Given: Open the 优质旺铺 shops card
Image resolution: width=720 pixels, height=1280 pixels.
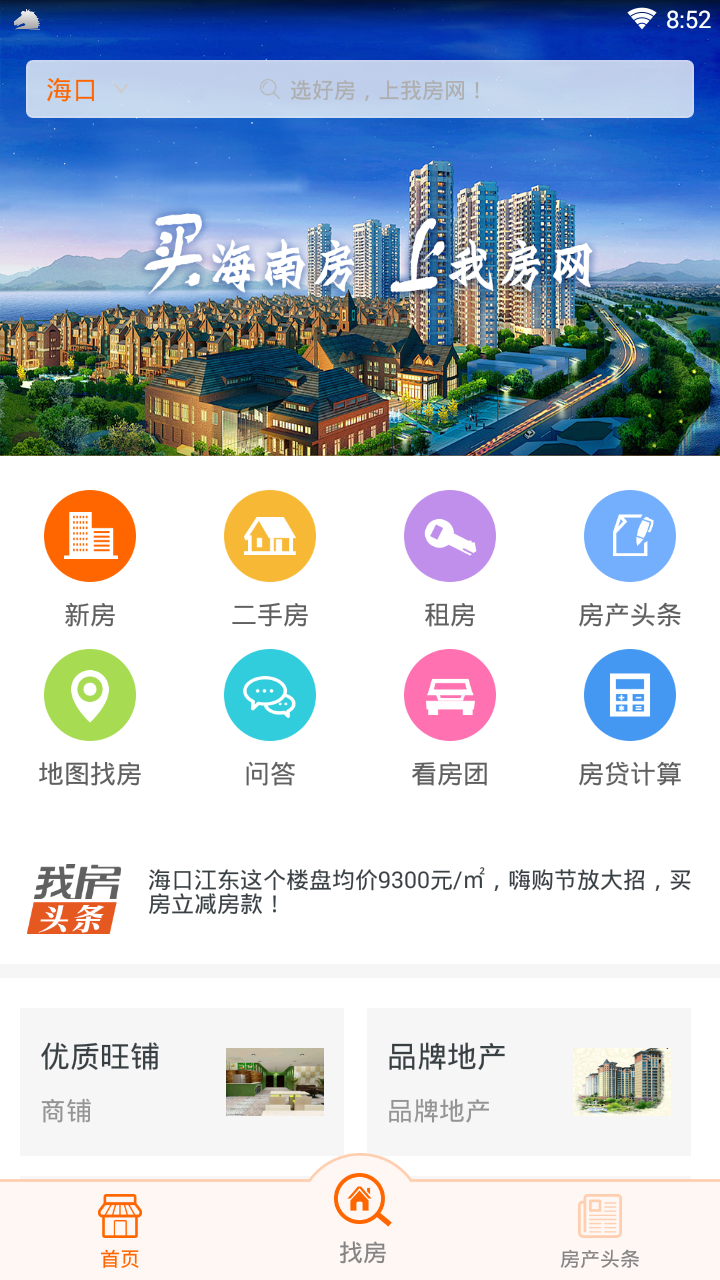Looking at the screenshot, I should coord(180,1080).
